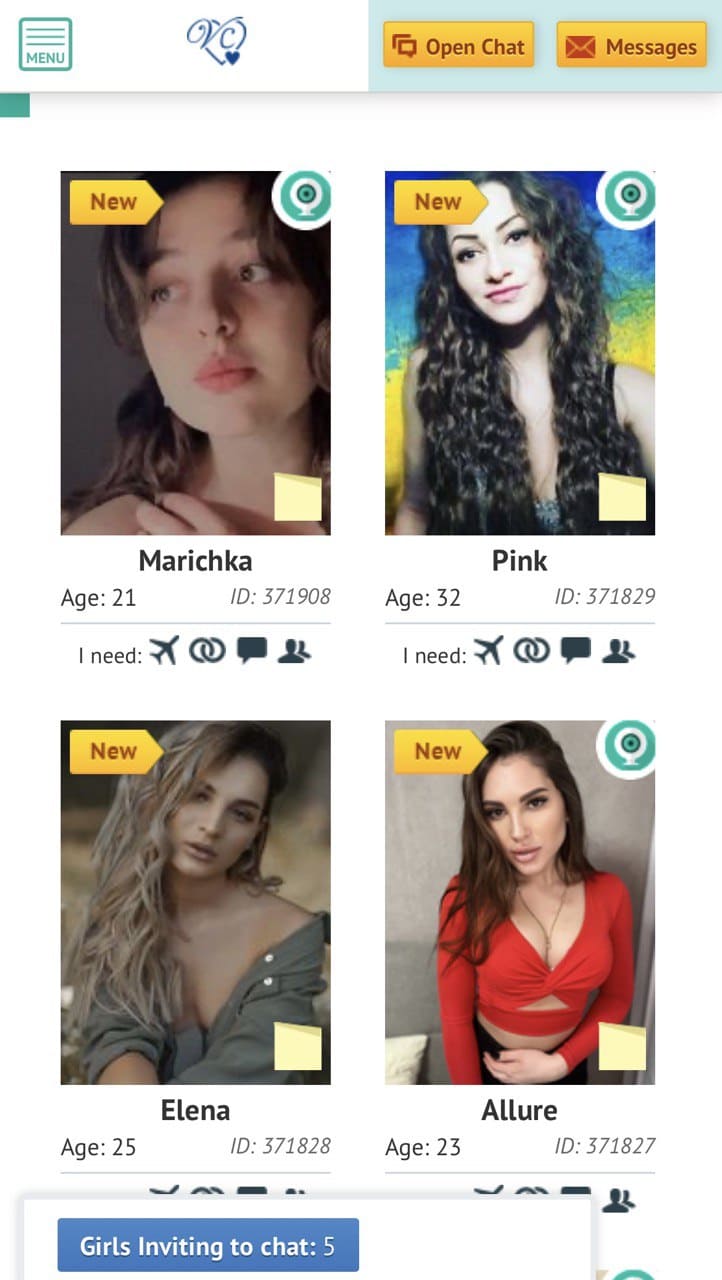
Task: View Pink's profile photo card
Action: click(520, 353)
